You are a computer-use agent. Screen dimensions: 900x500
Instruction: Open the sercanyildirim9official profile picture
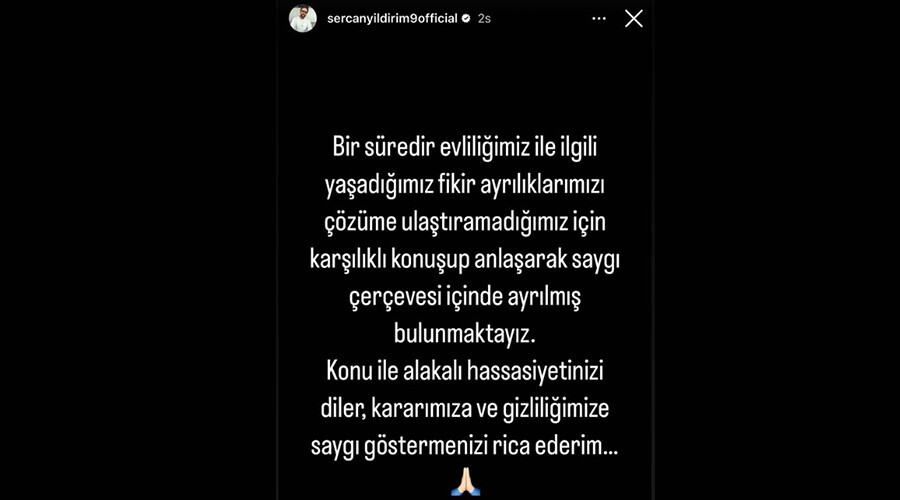point(303,18)
